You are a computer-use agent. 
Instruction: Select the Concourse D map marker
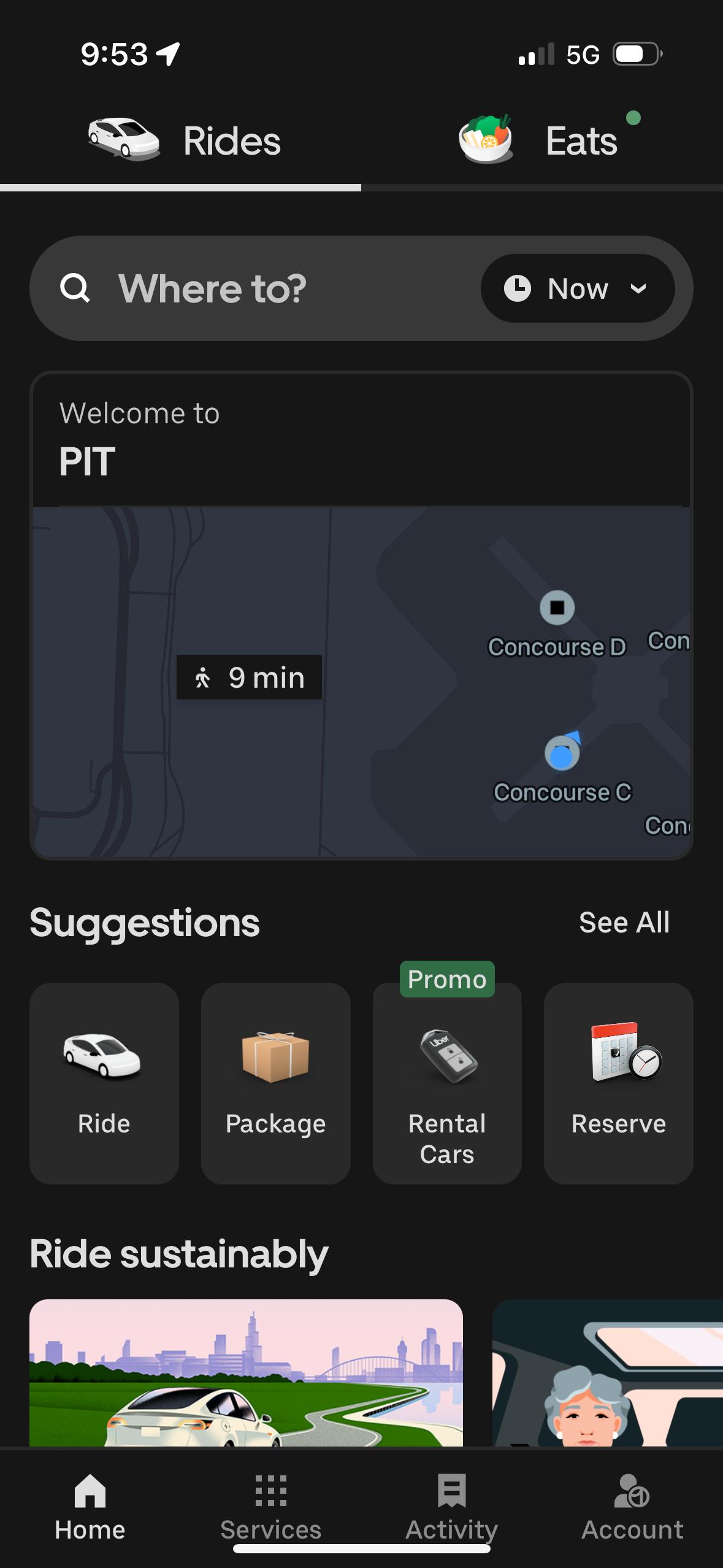point(557,609)
